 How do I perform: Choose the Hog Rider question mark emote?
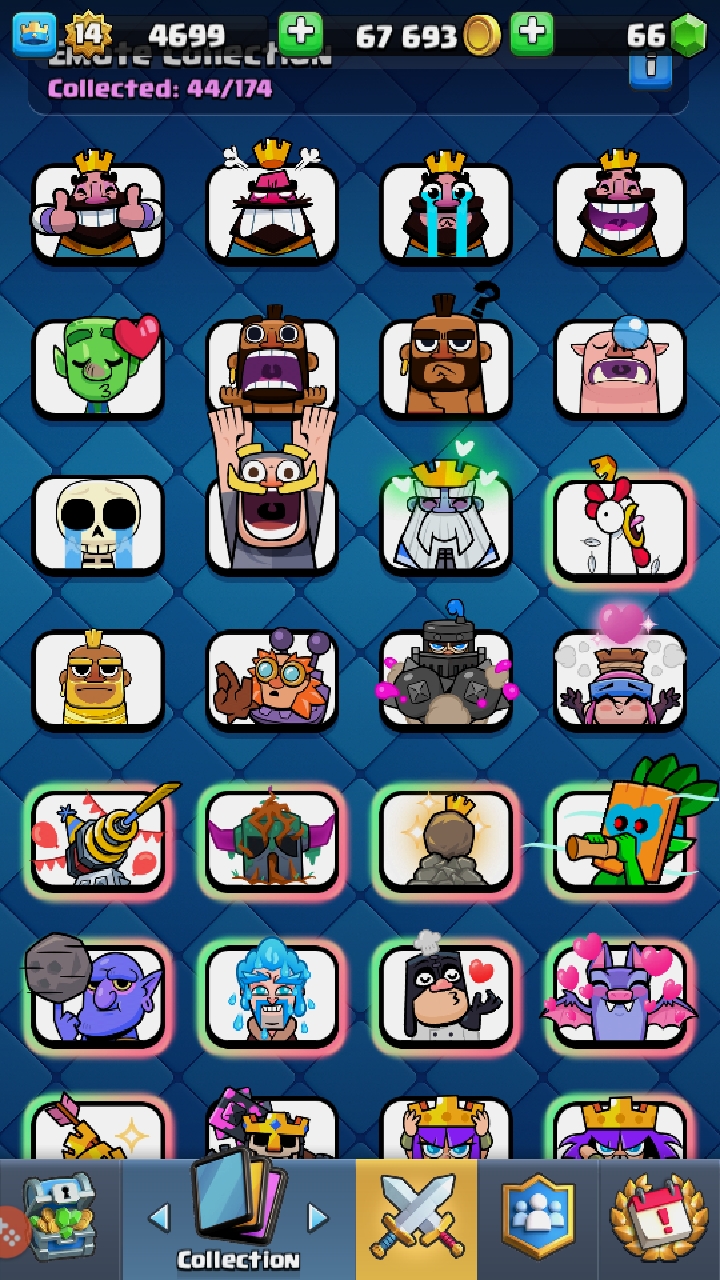[446, 355]
